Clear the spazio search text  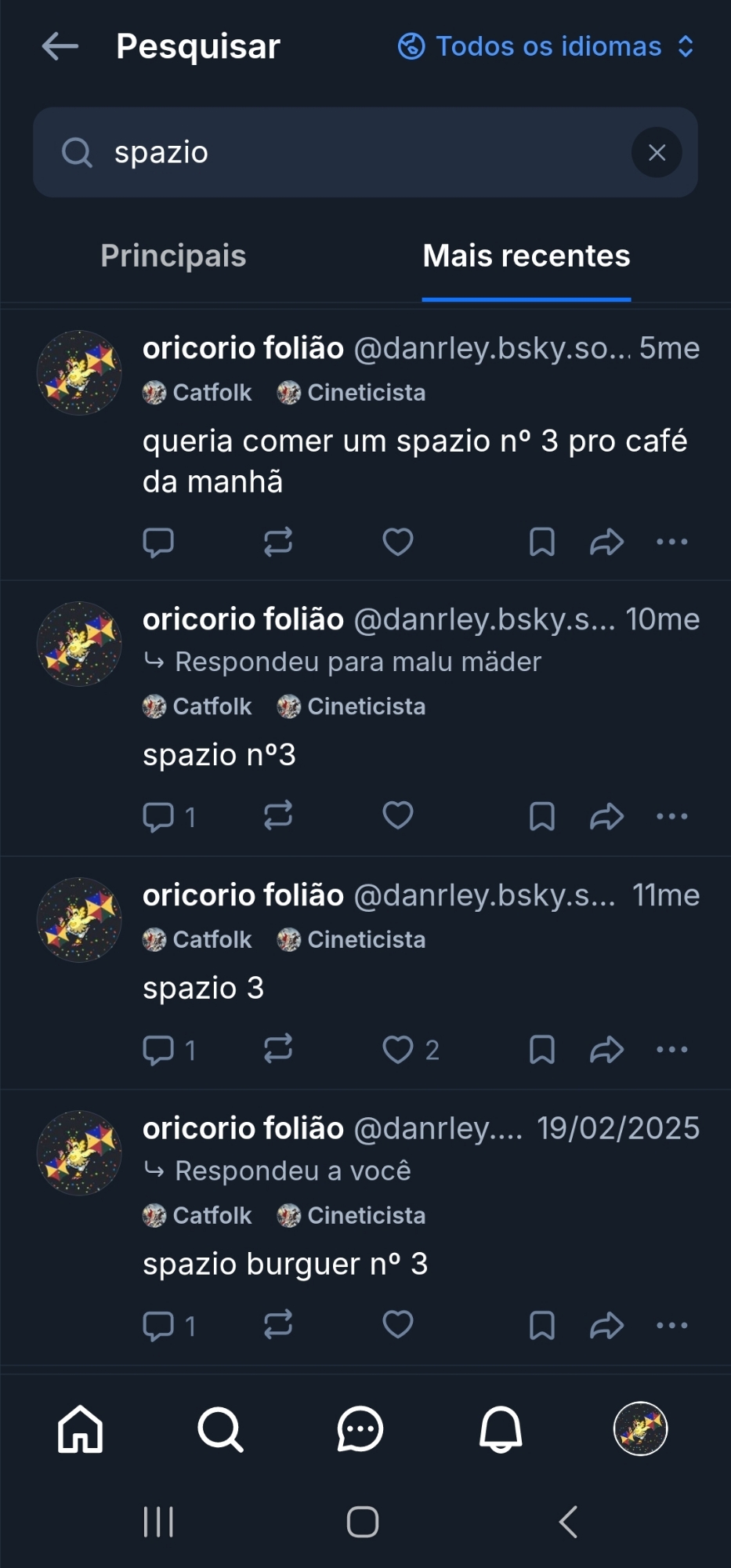coord(657,152)
